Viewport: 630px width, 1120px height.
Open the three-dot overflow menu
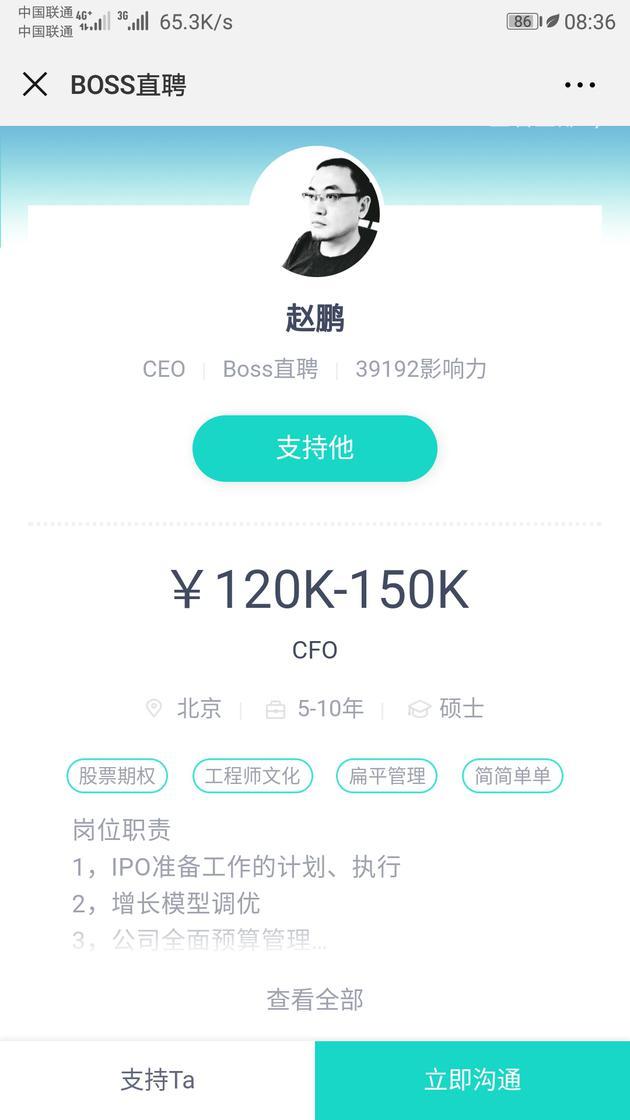tap(580, 85)
